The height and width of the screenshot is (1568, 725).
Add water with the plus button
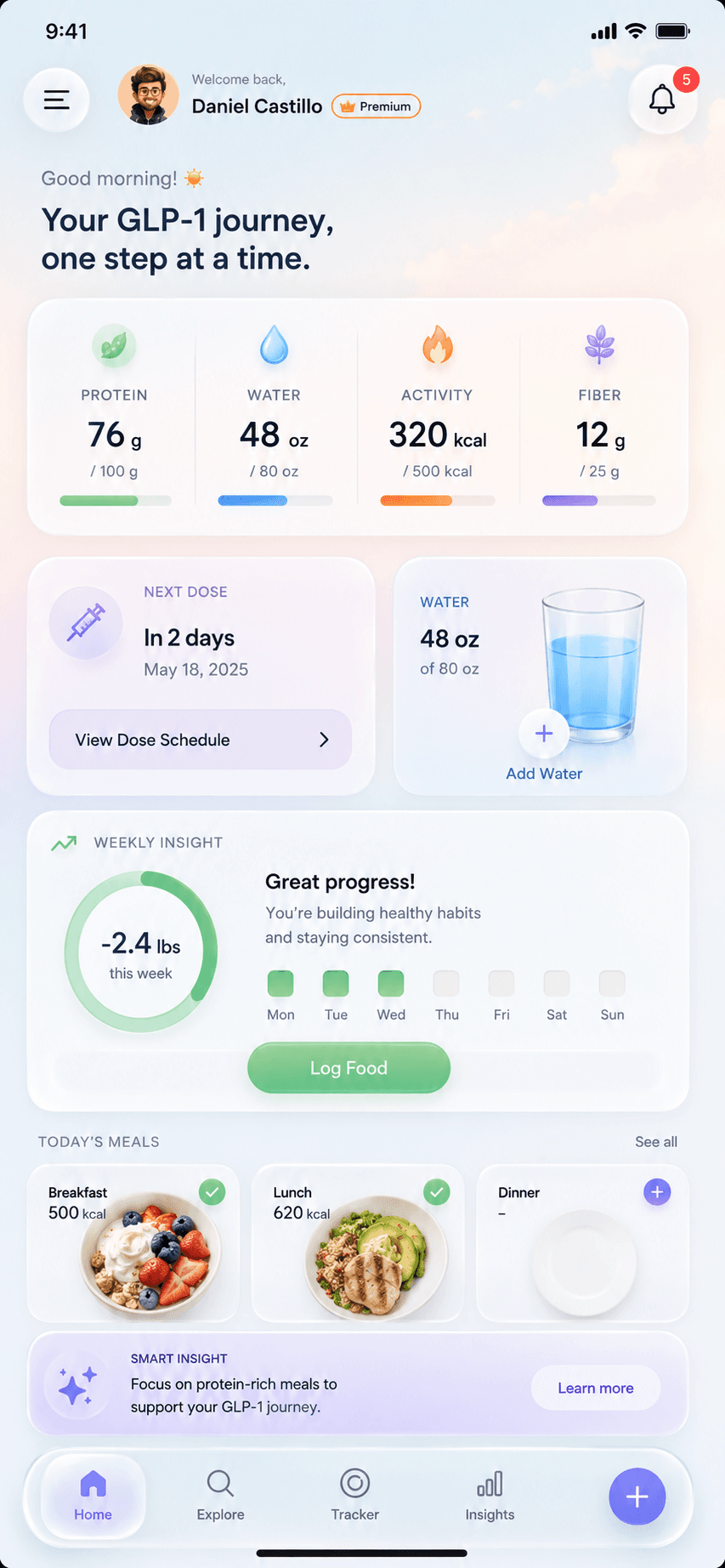[x=544, y=733]
